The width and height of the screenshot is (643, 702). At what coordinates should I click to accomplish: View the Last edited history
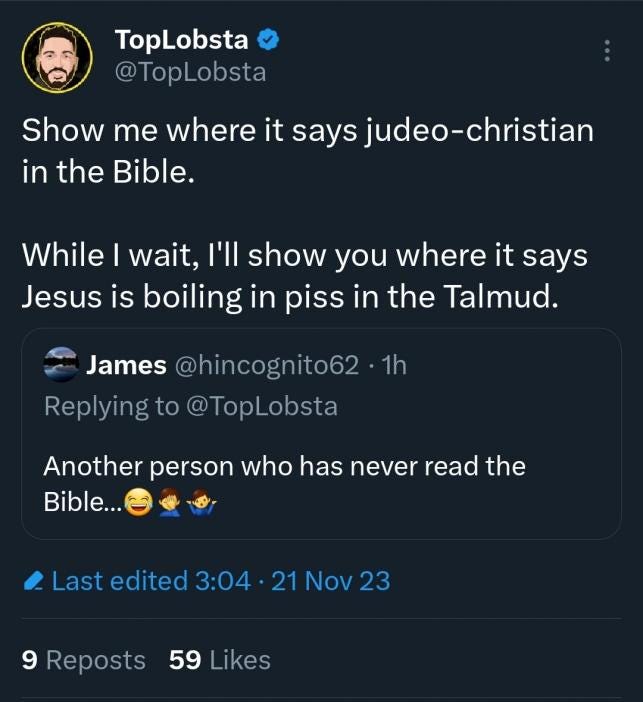[x=150, y=580]
